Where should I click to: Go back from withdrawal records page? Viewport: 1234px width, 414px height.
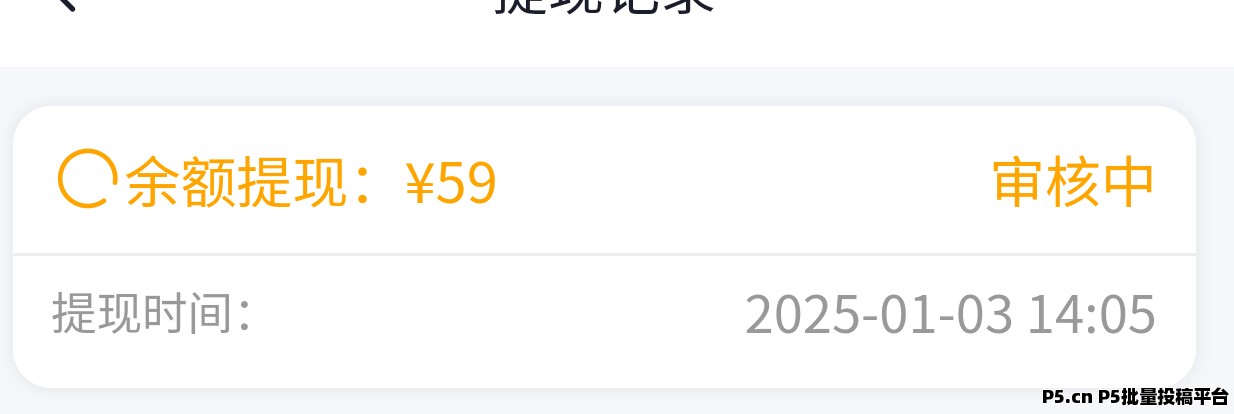pyautogui.click(x=64, y=5)
